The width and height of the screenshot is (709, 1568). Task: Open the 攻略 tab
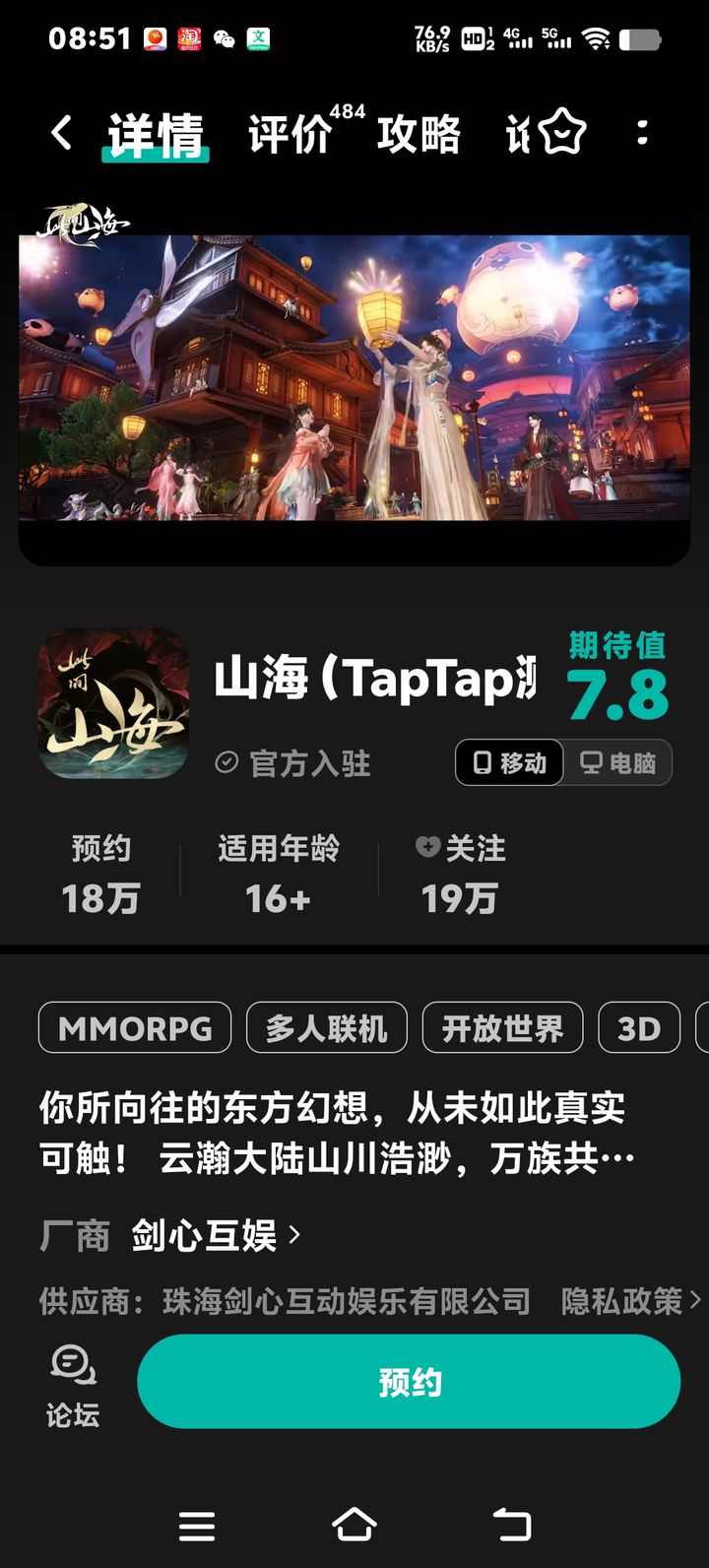(416, 133)
